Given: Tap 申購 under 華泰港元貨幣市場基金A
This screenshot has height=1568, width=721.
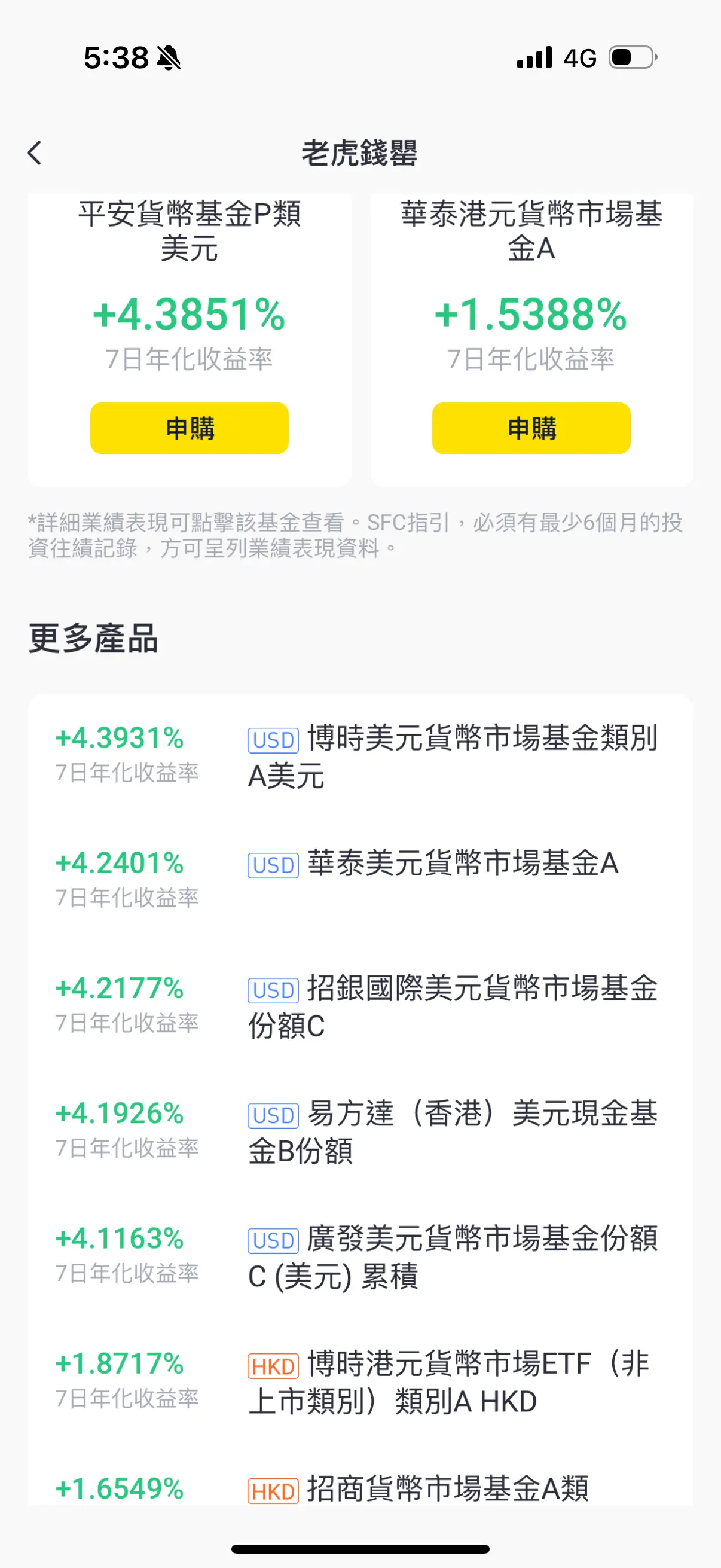Looking at the screenshot, I should tap(531, 428).
